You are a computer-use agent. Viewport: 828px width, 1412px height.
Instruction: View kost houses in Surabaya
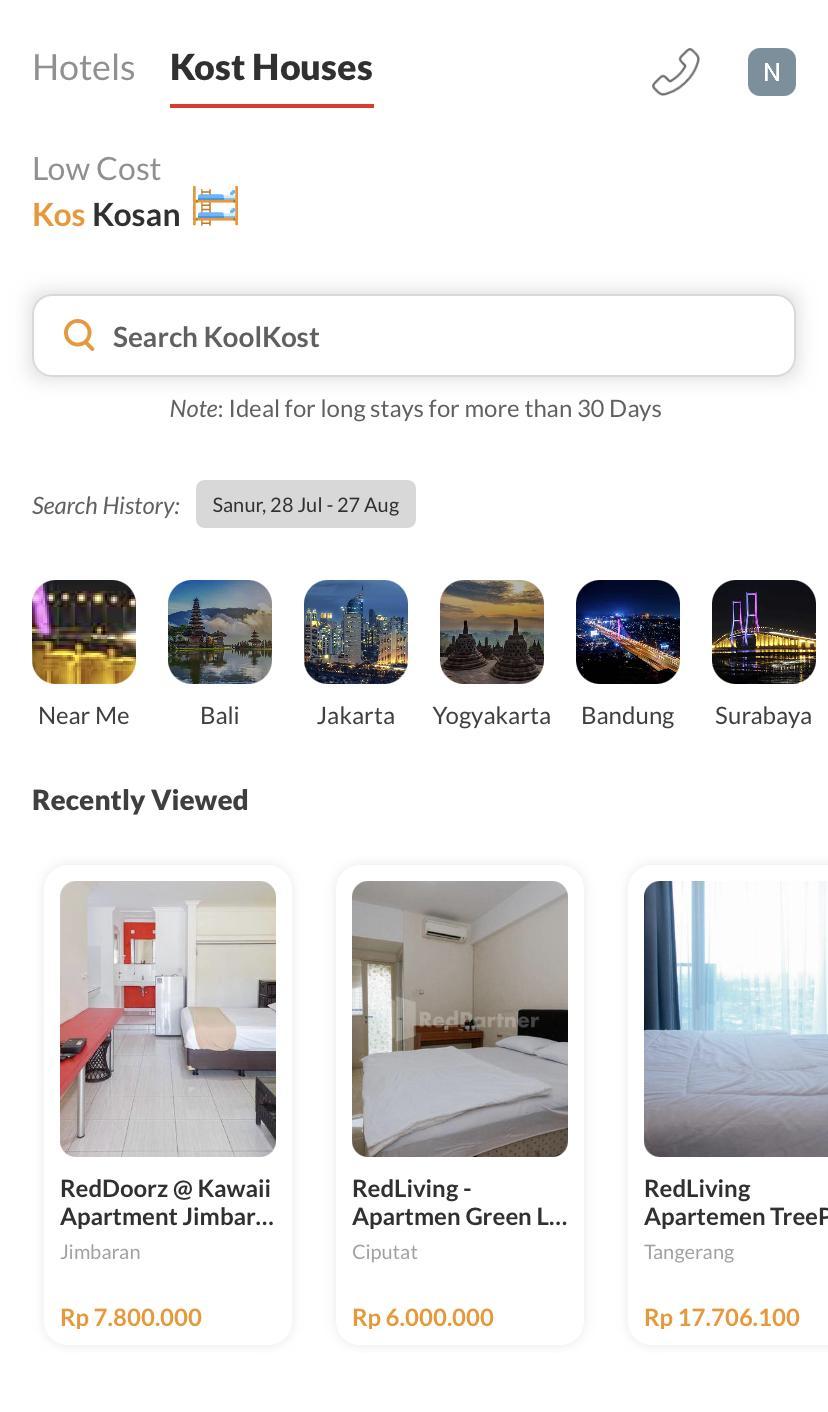[x=763, y=633]
